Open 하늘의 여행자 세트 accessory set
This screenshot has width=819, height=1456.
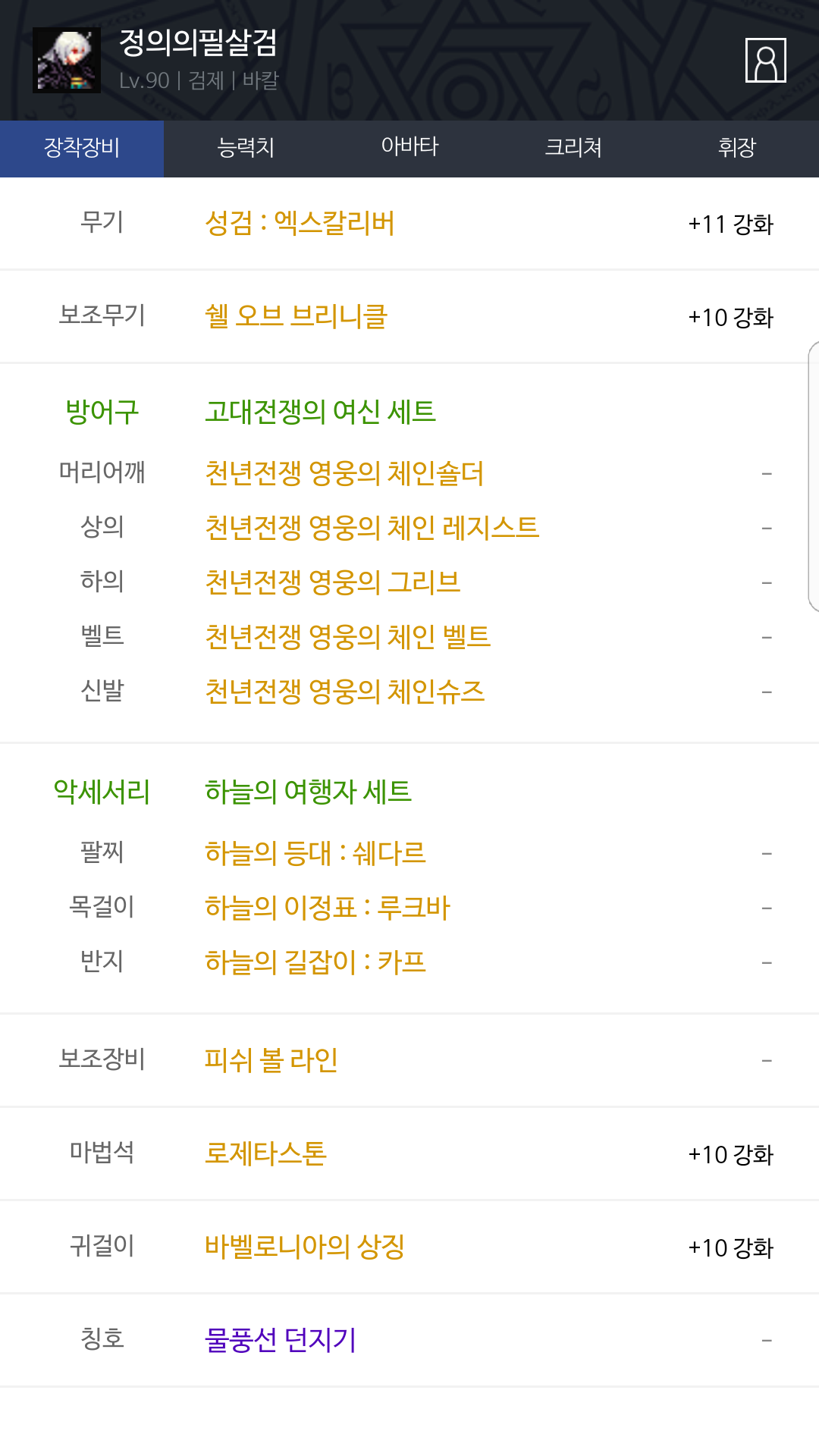pyautogui.click(x=308, y=792)
